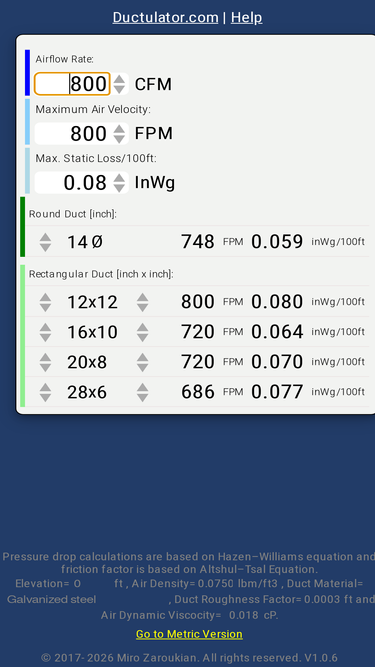Adjust the Maximum Air Velocity stepper

[119, 134]
